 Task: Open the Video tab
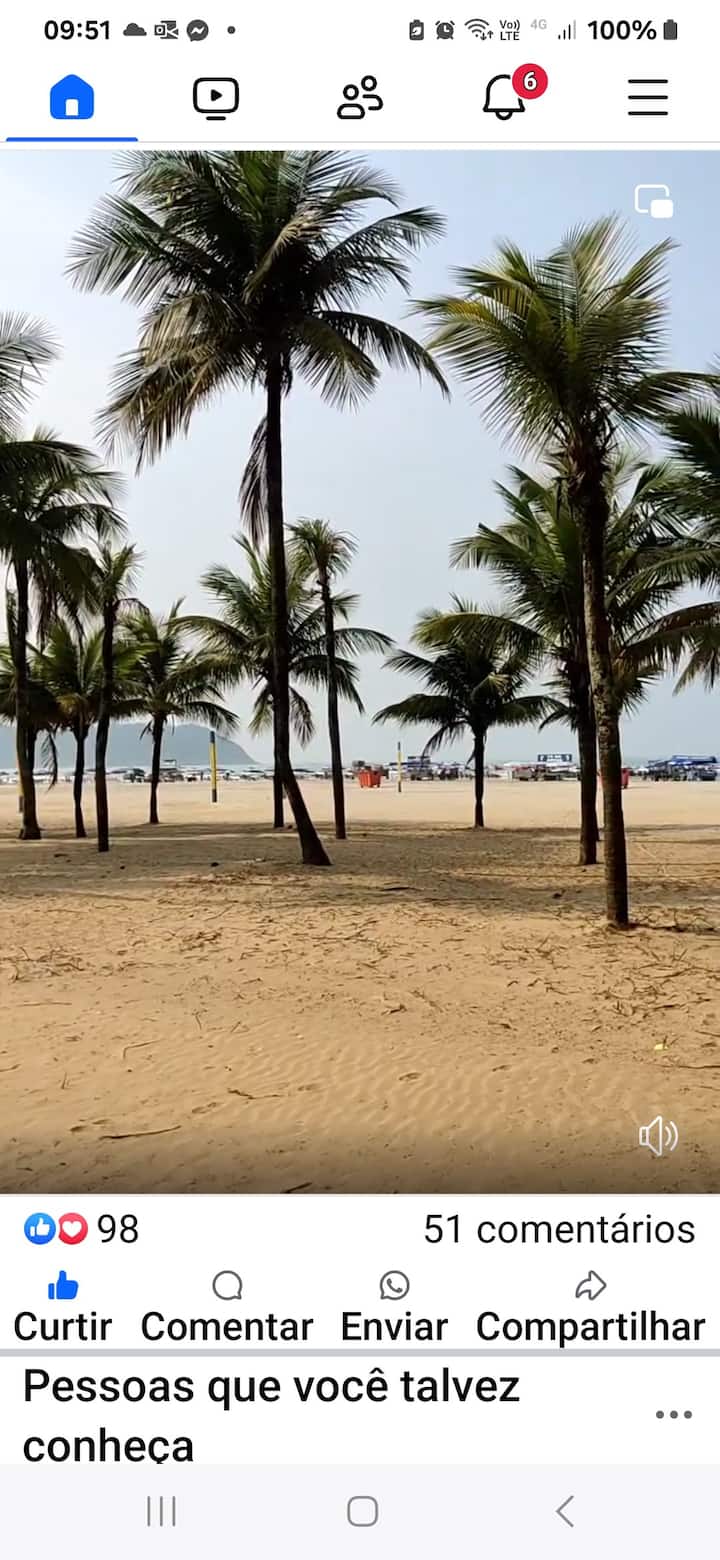(x=216, y=98)
